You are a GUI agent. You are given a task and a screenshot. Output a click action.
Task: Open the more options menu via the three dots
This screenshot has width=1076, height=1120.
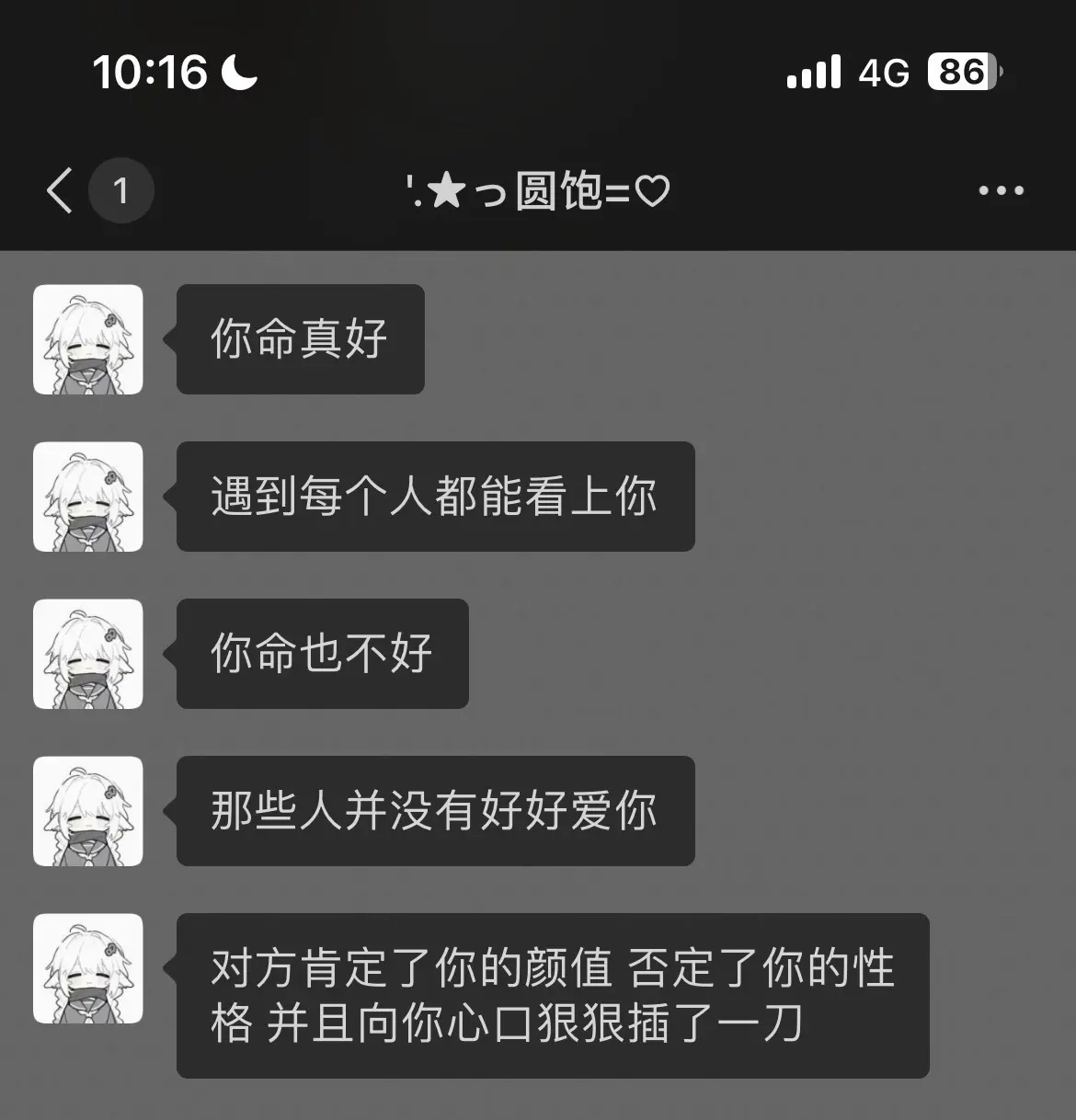(x=1002, y=190)
